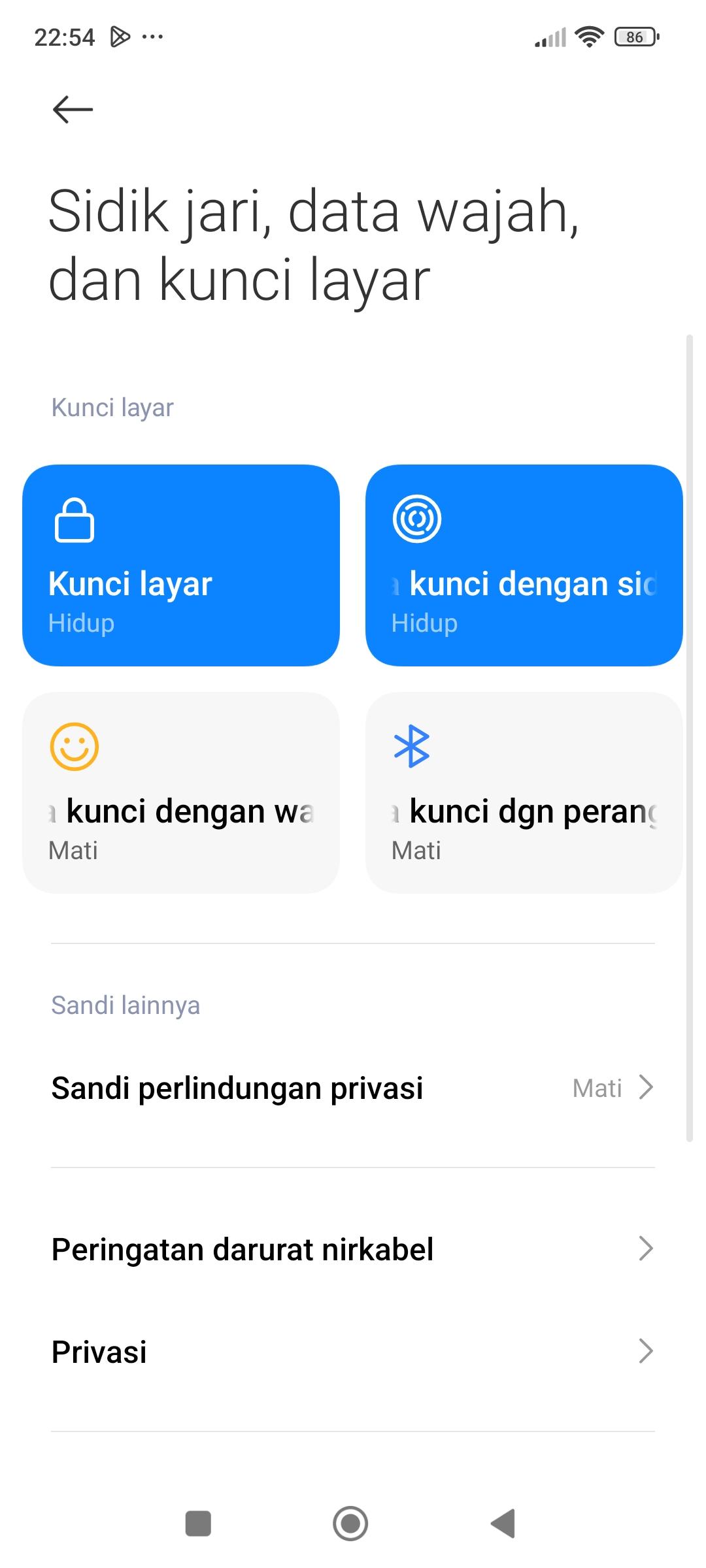The height and width of the screenshot is (1568, 706).
Task: Open Peringatan darurat nirkabel
Action: [353, 1249]
